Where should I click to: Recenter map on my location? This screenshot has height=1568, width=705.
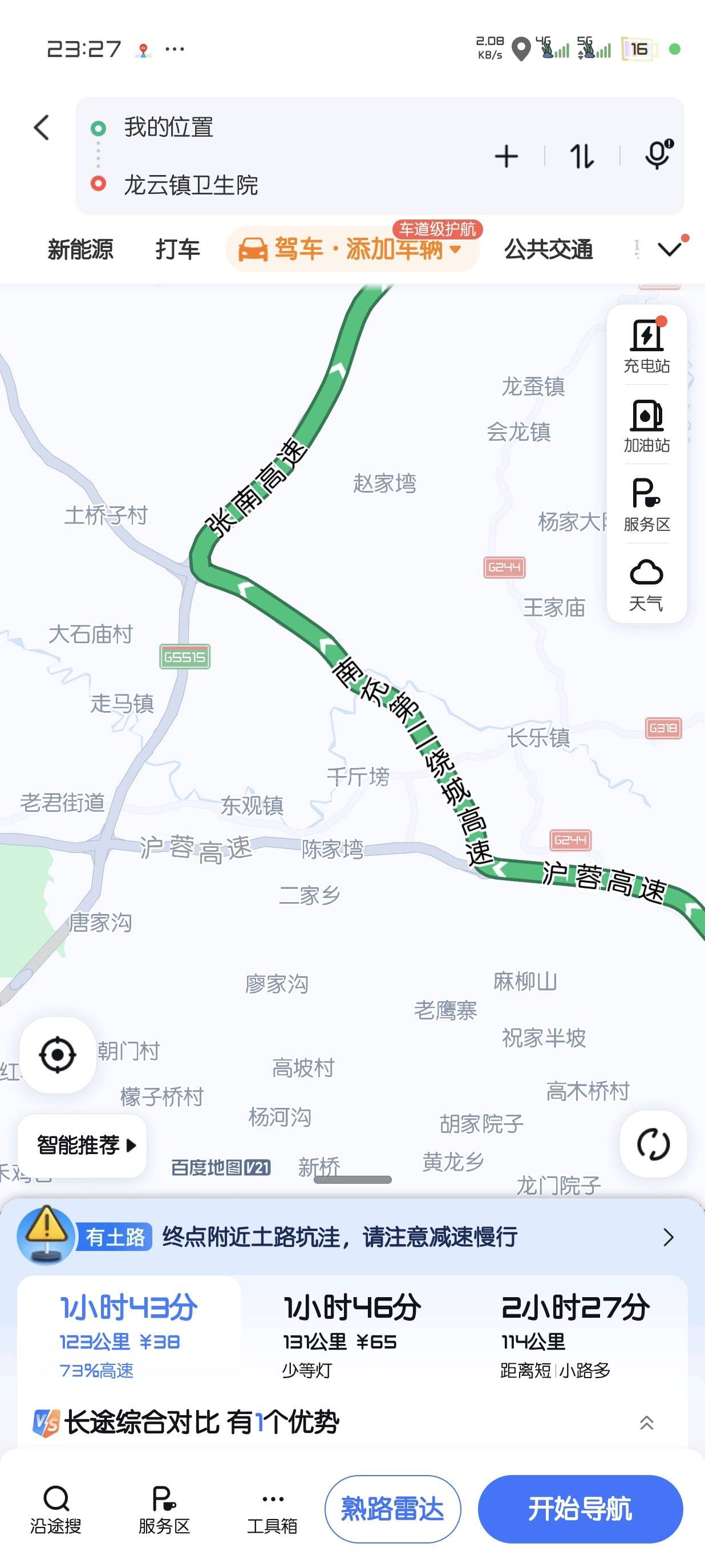tap(57, 1054)
